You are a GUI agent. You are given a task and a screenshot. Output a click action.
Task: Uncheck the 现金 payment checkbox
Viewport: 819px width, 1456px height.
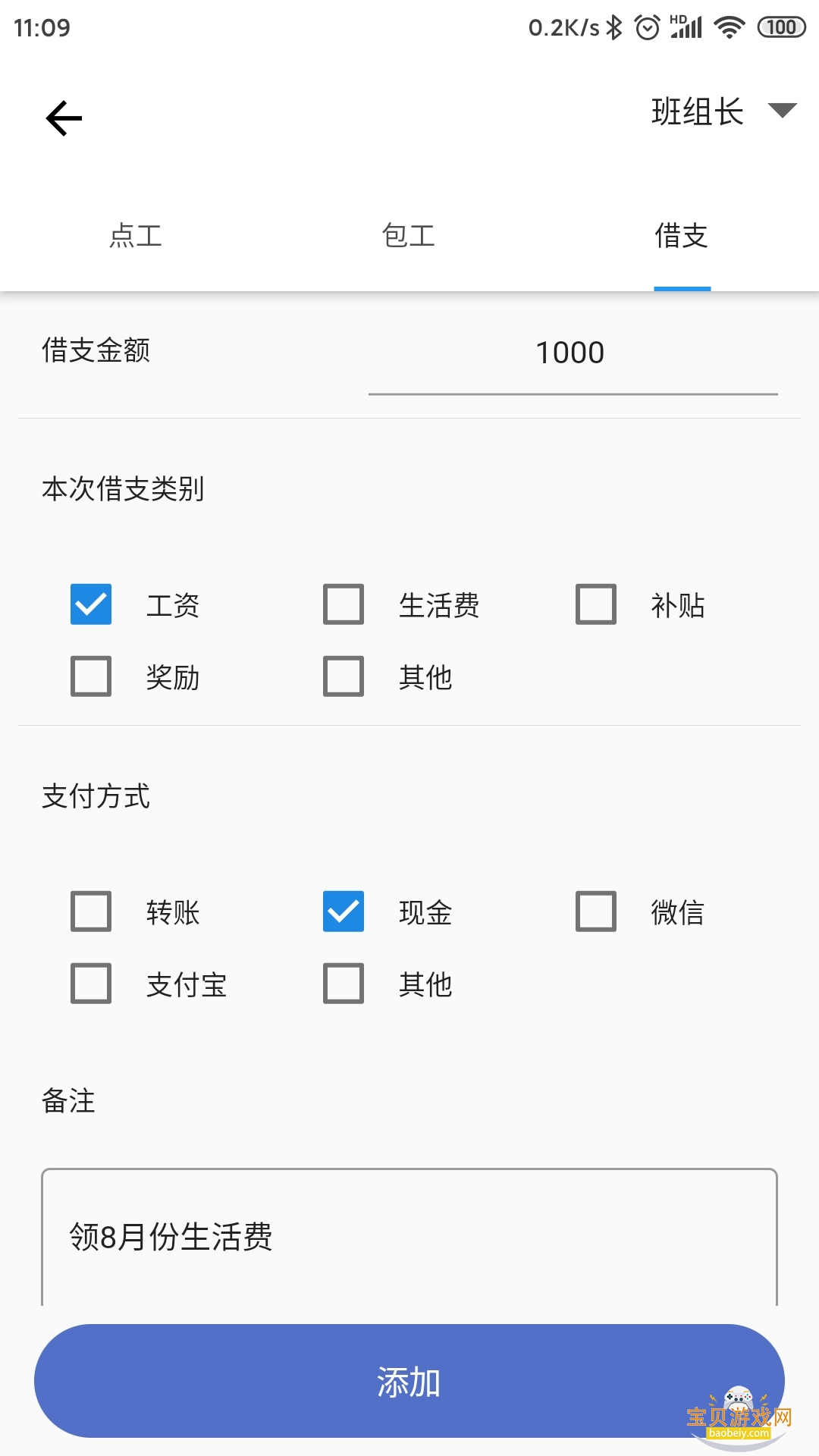pos(344,912)
